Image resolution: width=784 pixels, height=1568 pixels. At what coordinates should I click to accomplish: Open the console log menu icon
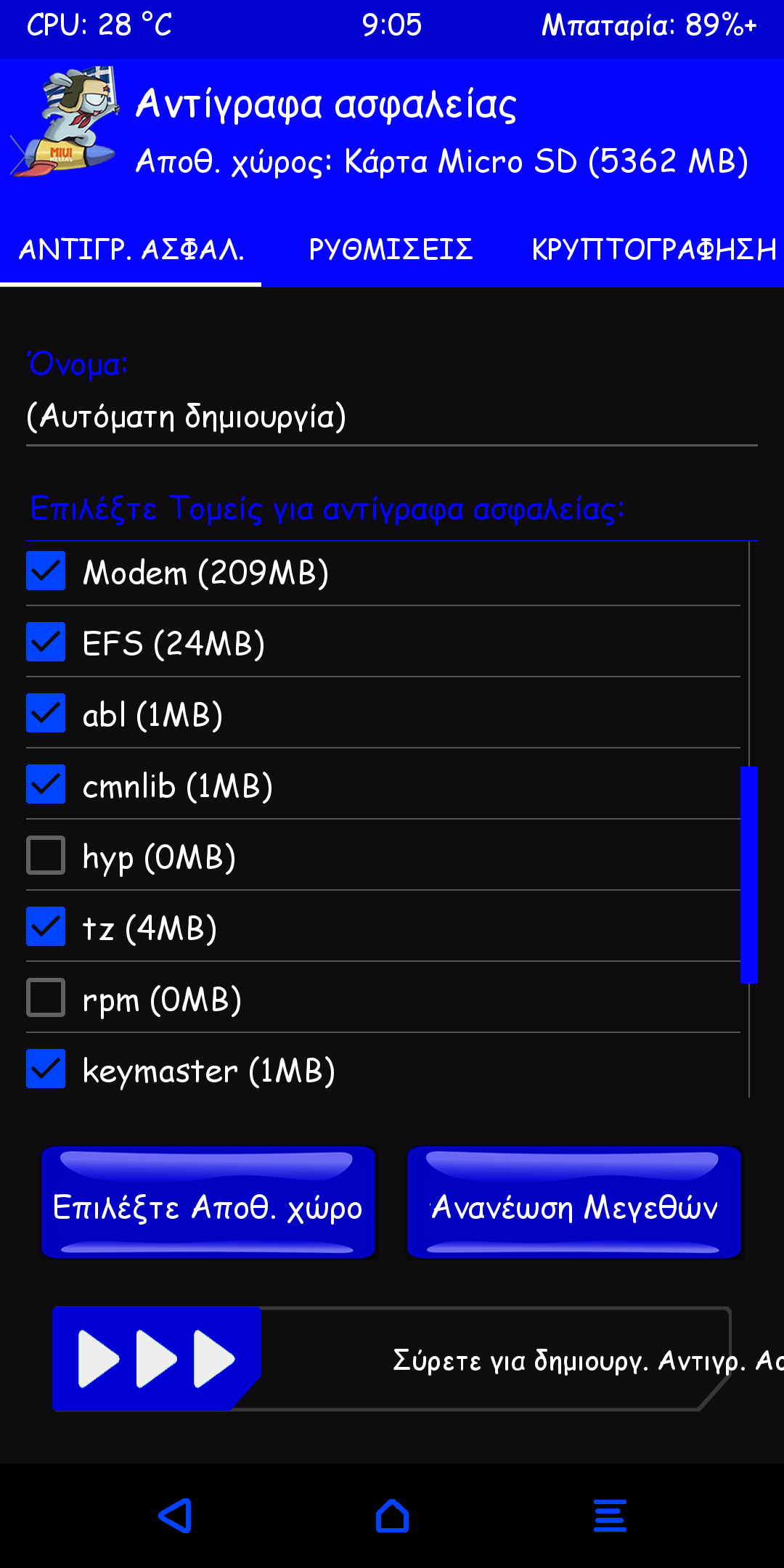pyautogui.click(x=610, y=1516)
